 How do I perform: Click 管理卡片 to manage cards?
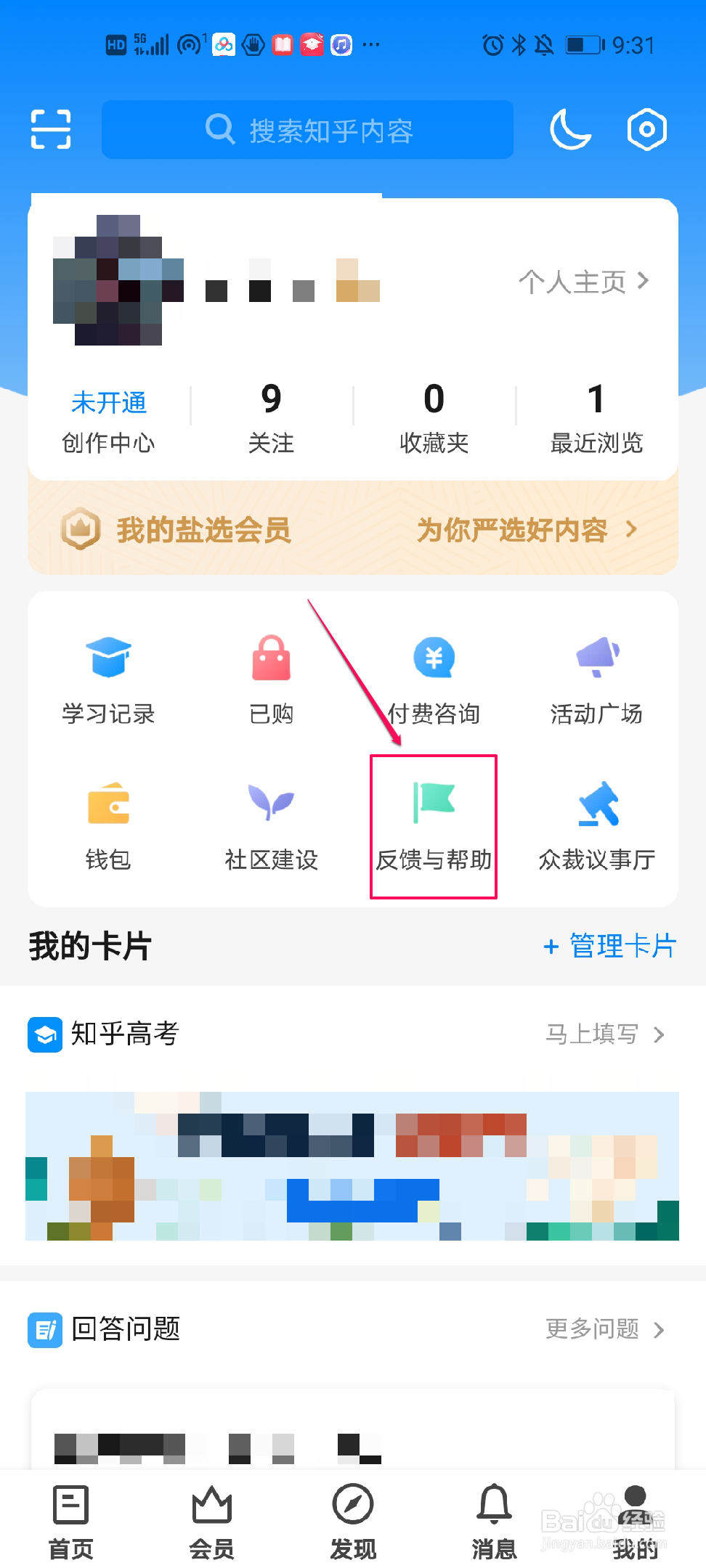610,946
